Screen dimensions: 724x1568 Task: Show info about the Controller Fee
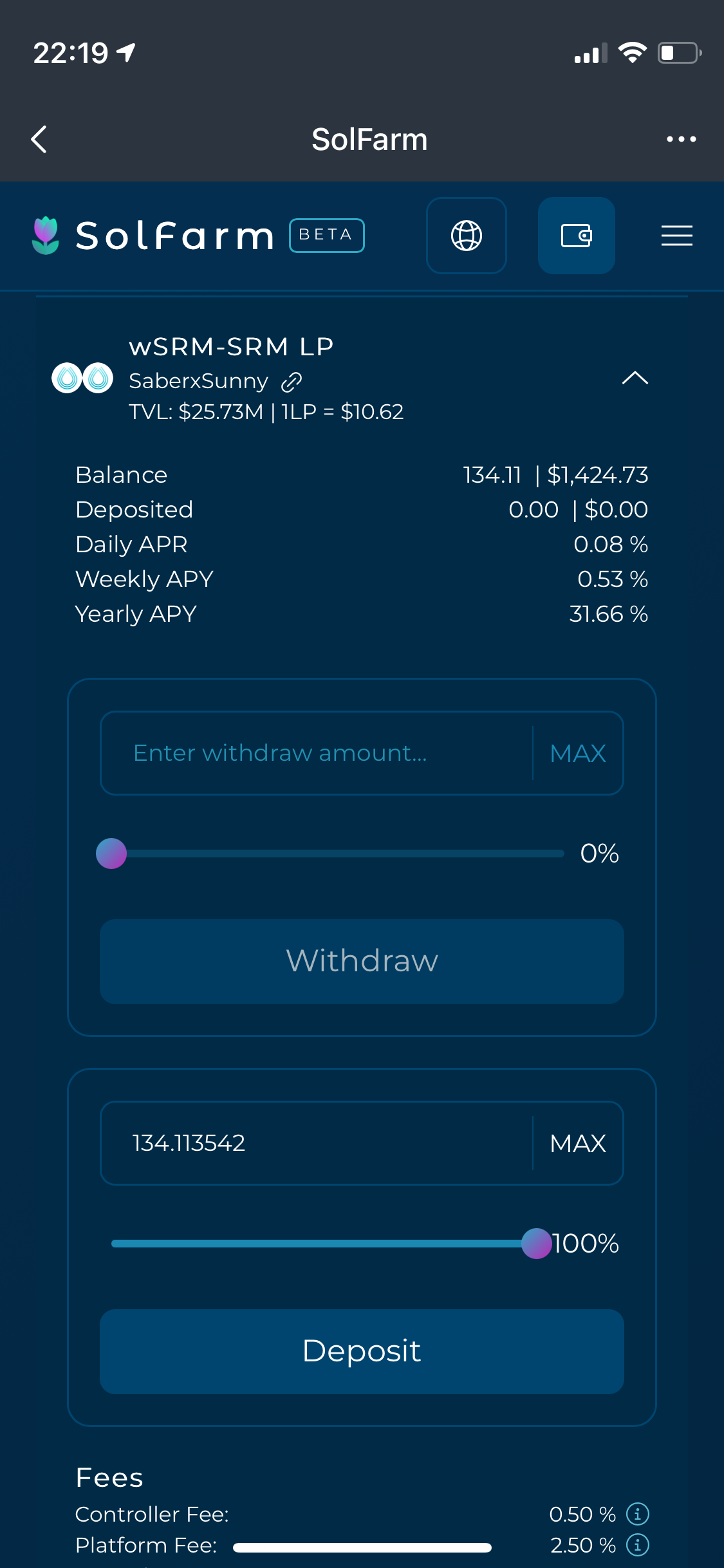pos(638,1514)
